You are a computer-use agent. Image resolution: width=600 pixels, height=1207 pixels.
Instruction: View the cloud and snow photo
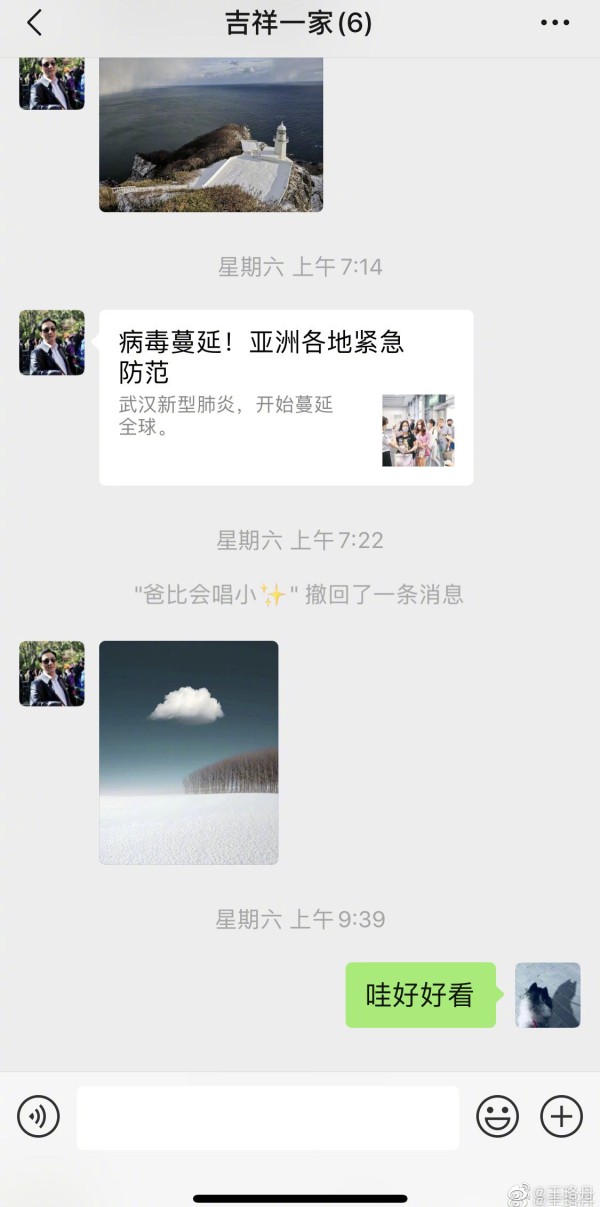point(189,752)
